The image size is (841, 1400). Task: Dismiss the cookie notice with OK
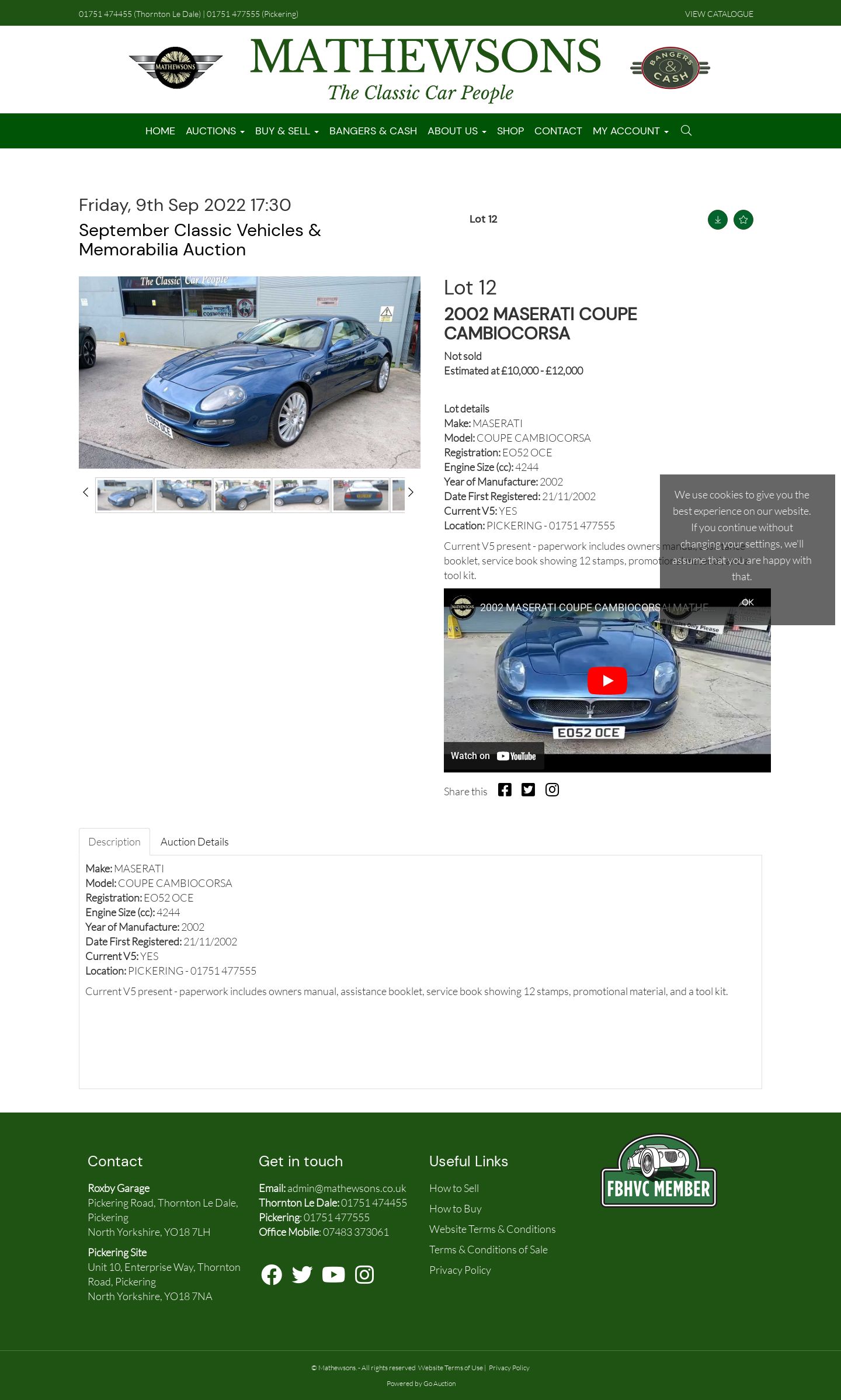[748, 602]
